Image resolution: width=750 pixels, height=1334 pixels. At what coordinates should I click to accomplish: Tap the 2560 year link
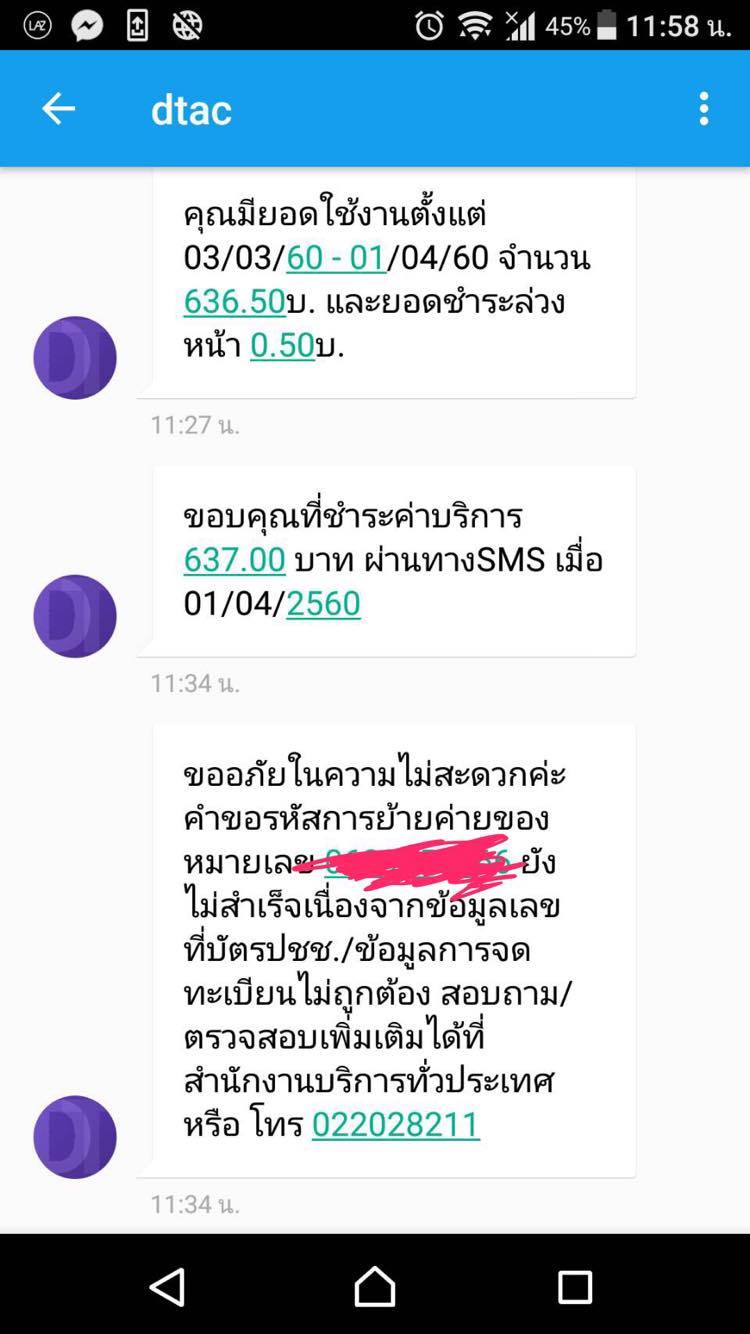coord(323,603)
